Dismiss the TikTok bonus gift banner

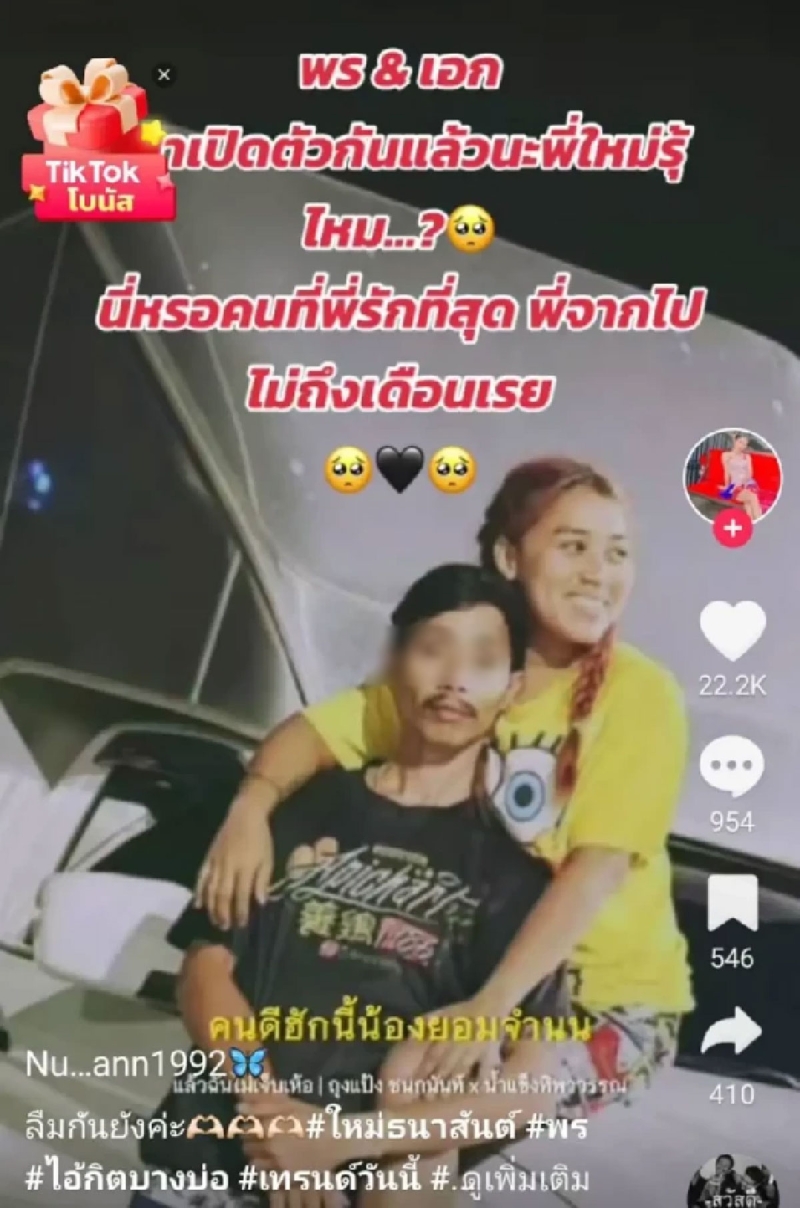(x=164, y=75)
